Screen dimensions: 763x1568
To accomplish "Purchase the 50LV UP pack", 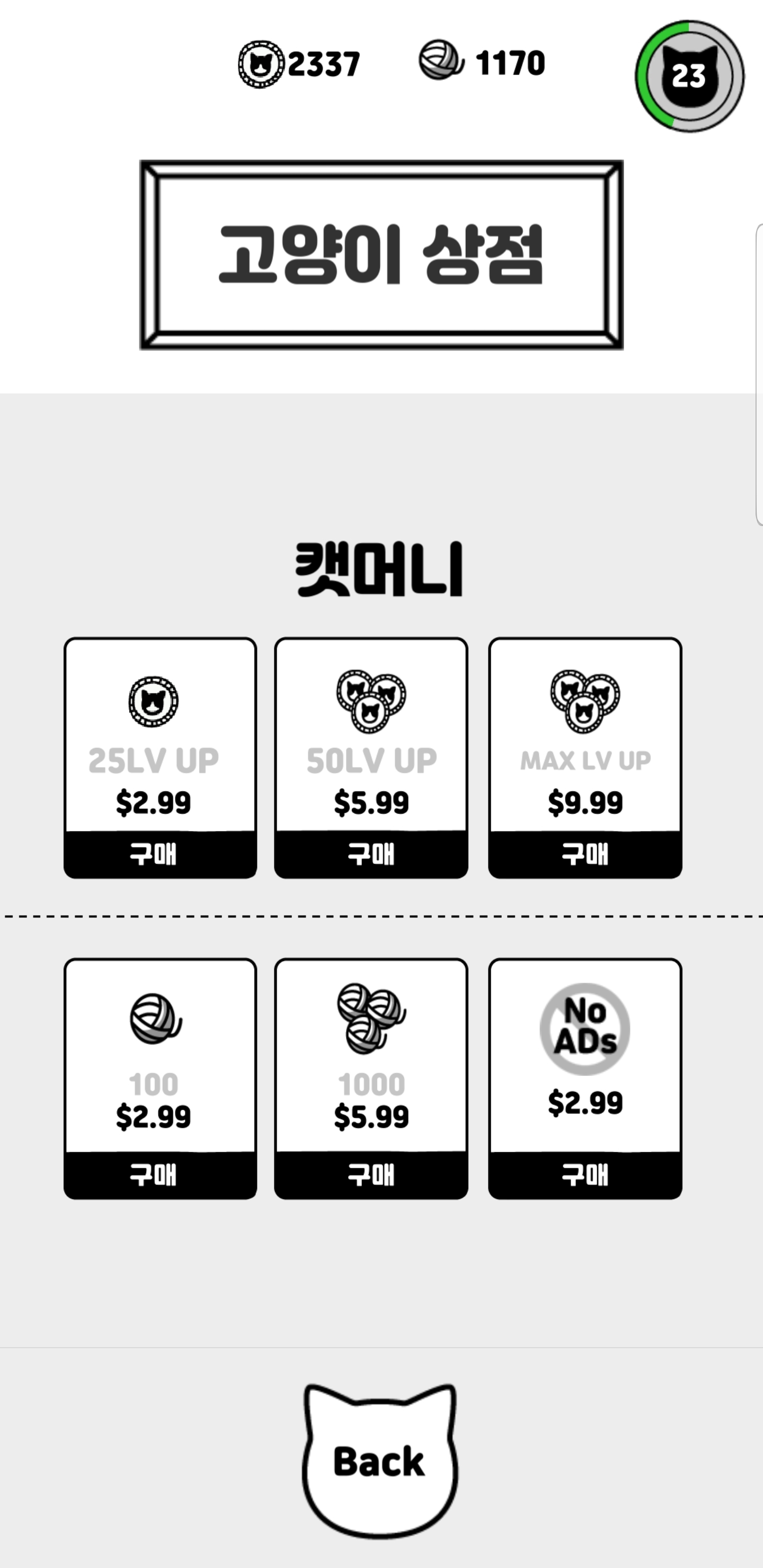I will pos(371,853).
